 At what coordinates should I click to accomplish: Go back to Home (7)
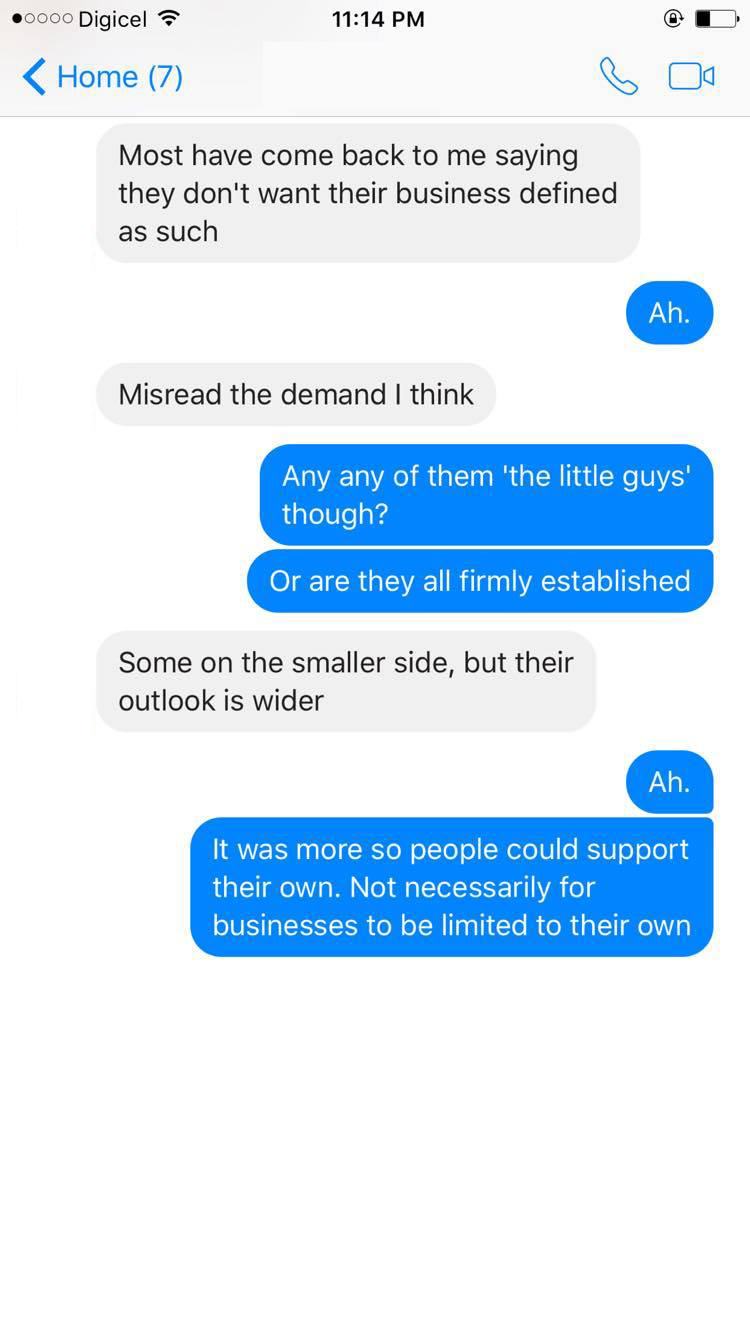[102, 77]
